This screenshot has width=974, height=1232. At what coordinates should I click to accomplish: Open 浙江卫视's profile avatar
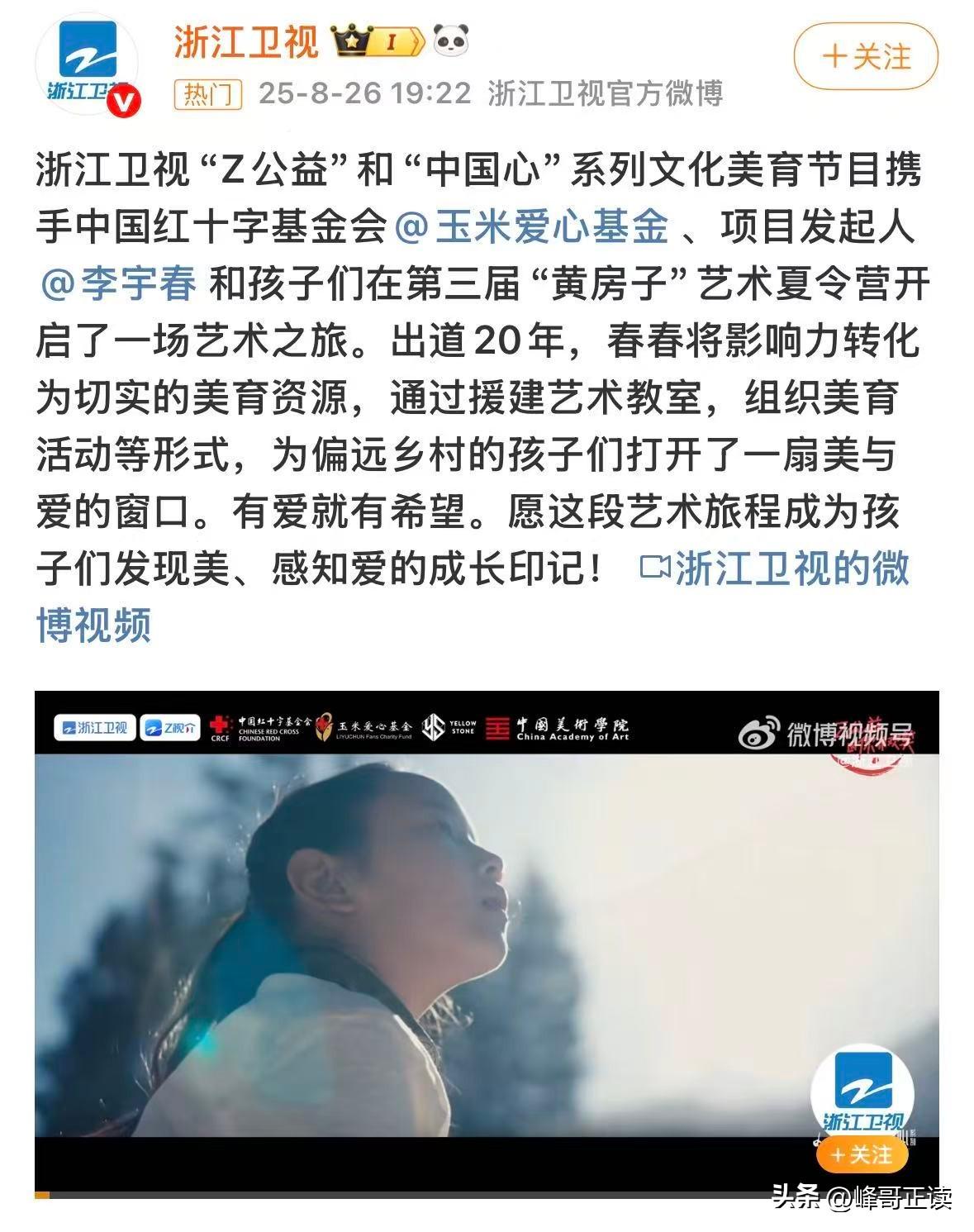[88, 64]
